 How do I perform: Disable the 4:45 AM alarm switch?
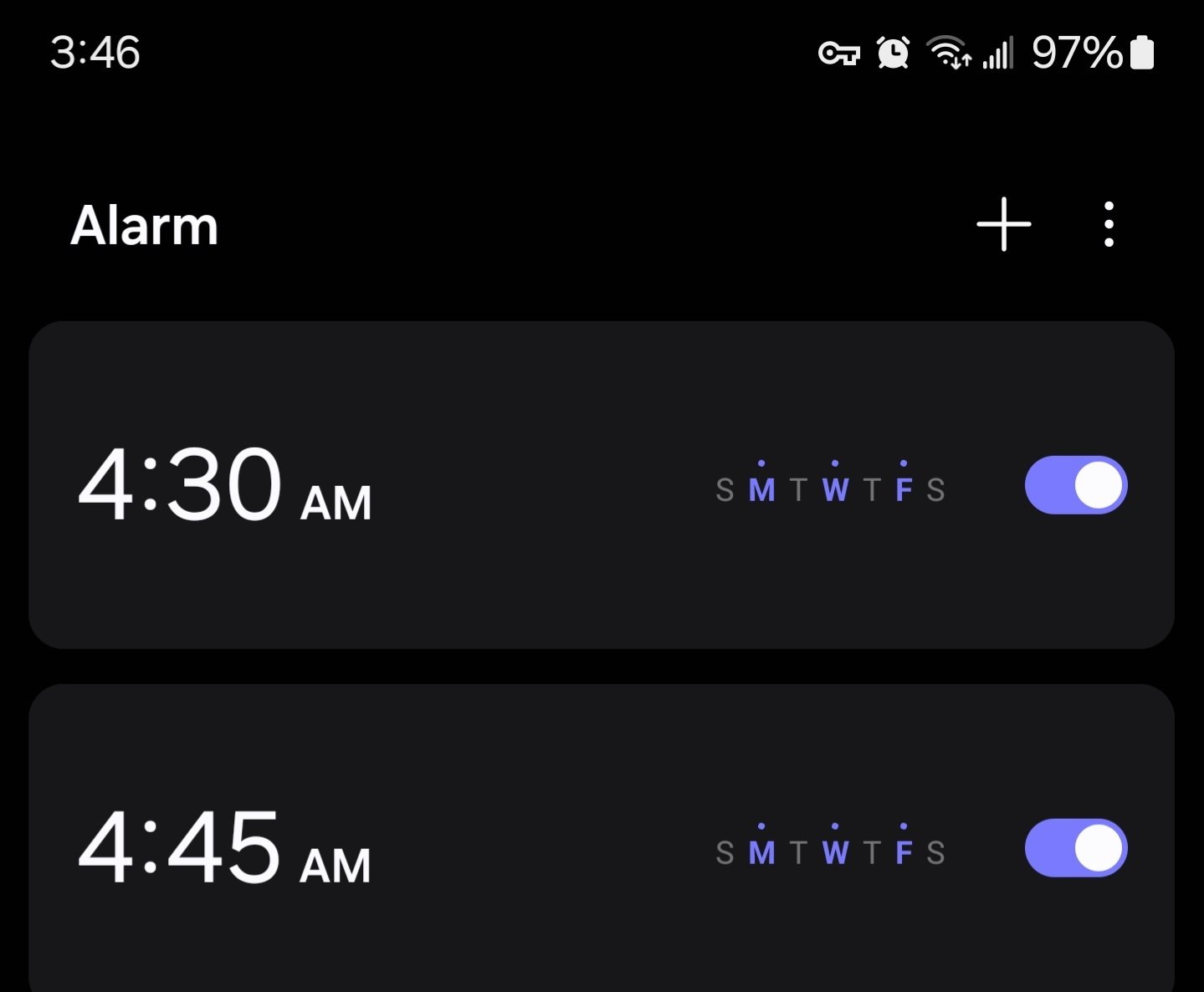[x=1076, y=848]
